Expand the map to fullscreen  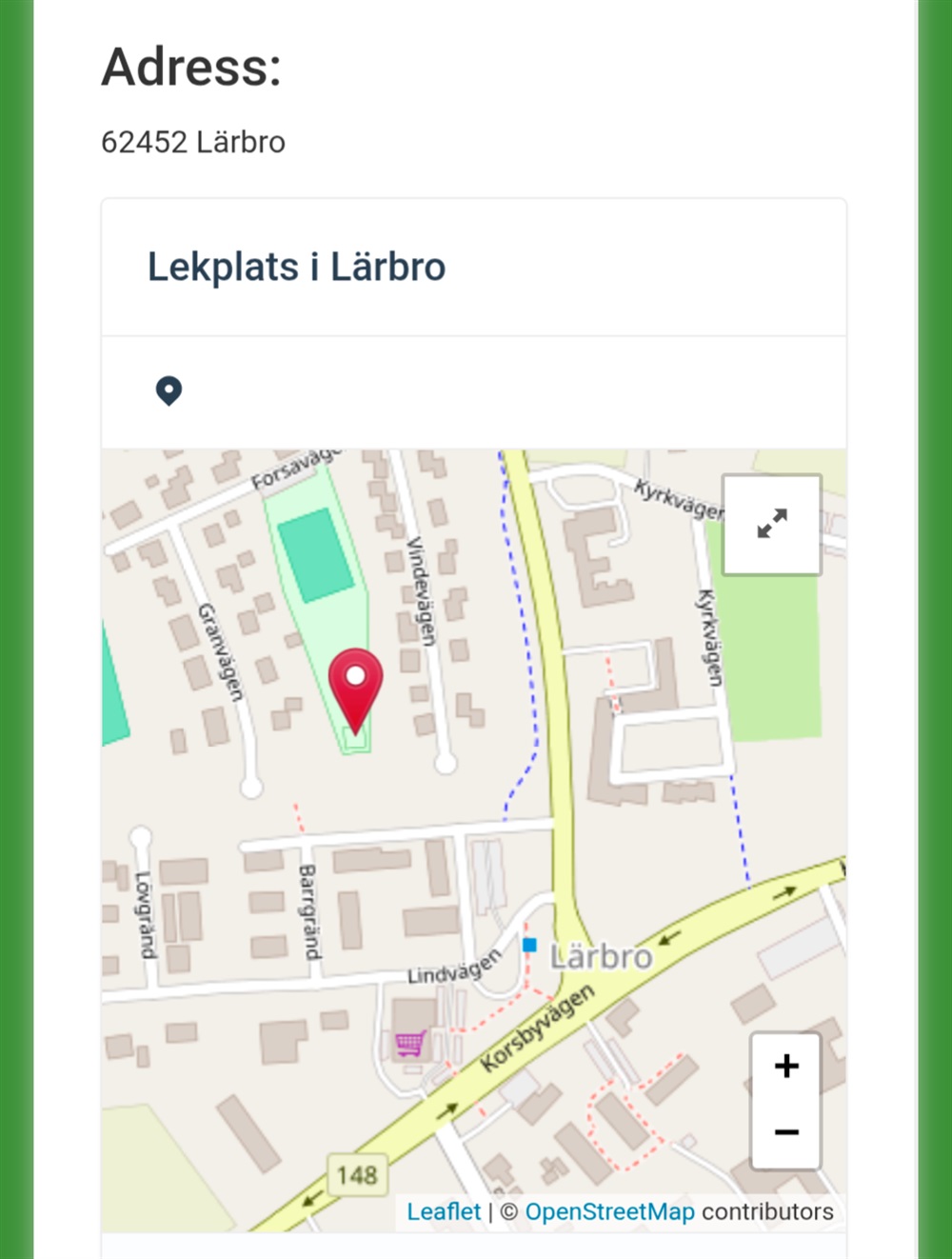coord(771,524)
